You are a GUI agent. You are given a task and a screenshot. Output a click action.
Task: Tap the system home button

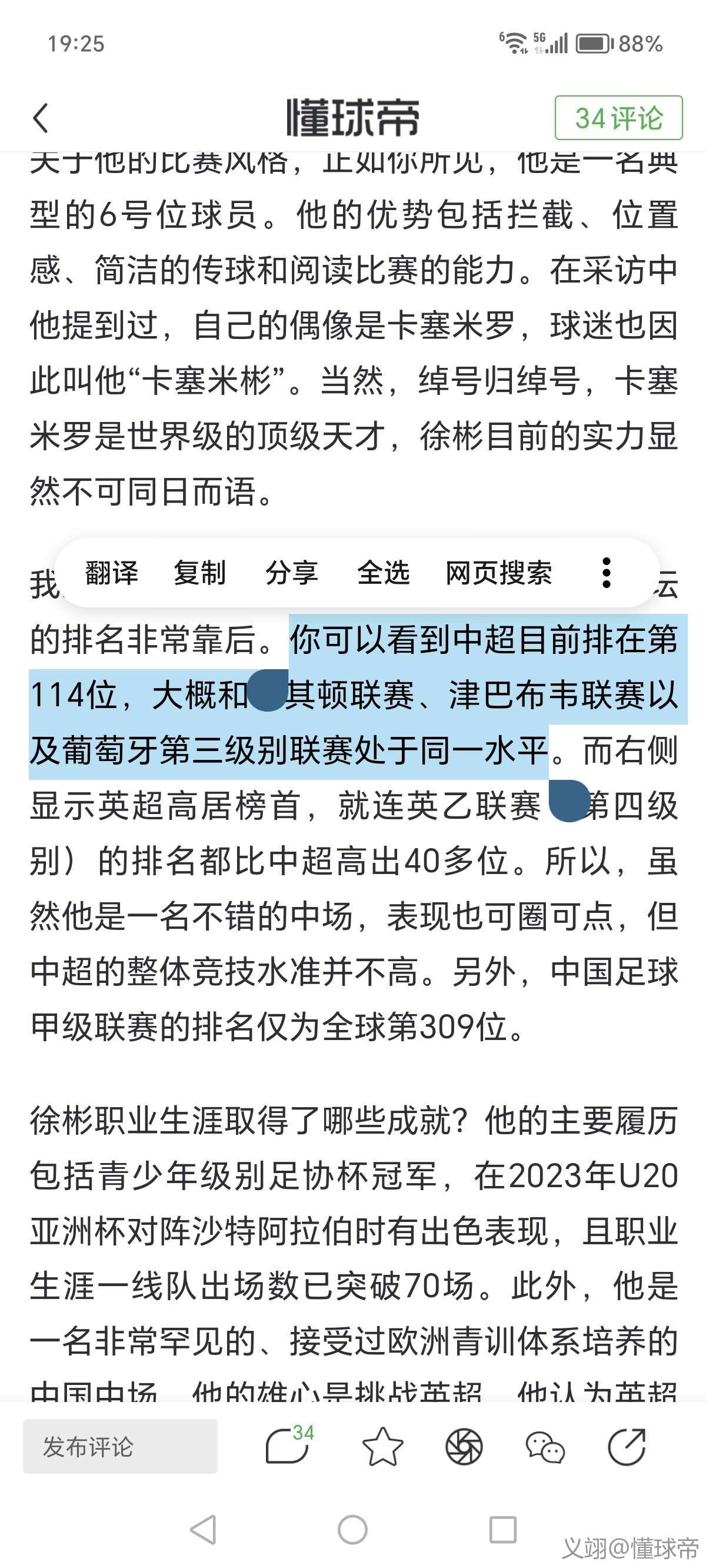[x=352, y=1529]
